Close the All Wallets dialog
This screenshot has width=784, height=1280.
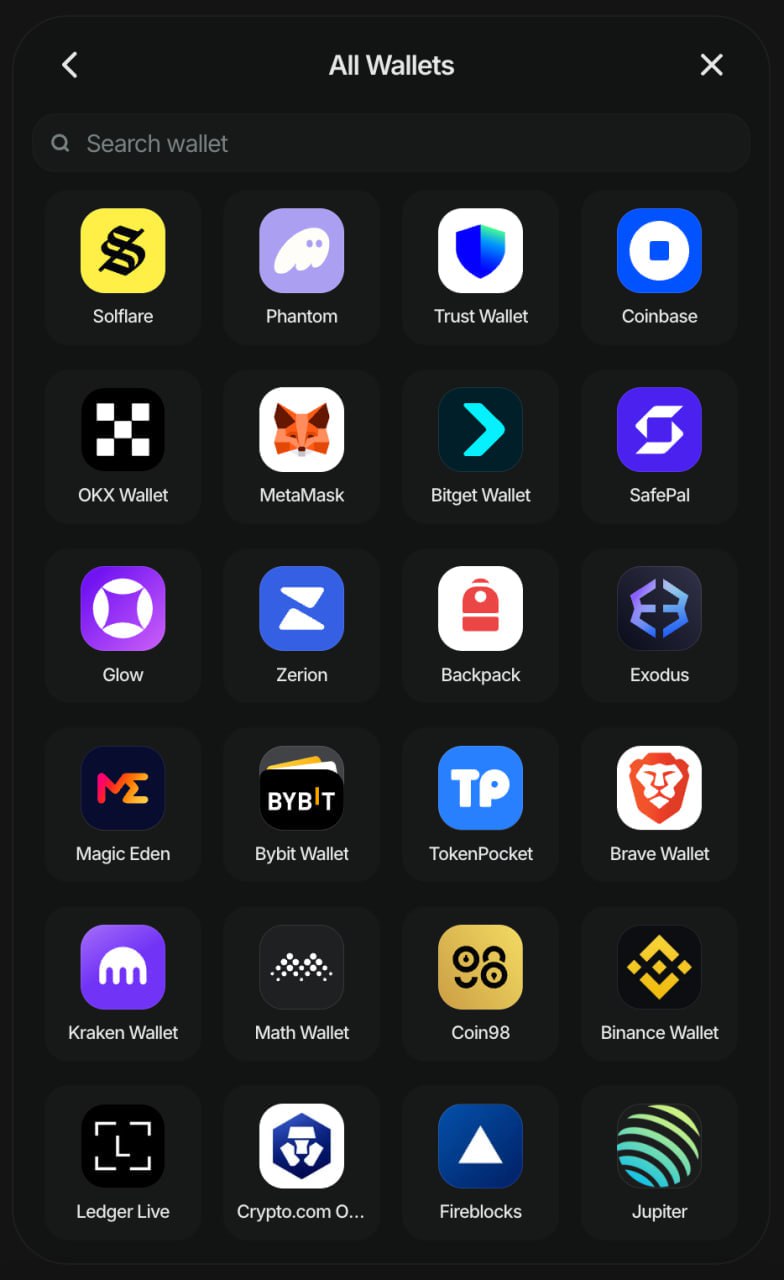point(711,65)
